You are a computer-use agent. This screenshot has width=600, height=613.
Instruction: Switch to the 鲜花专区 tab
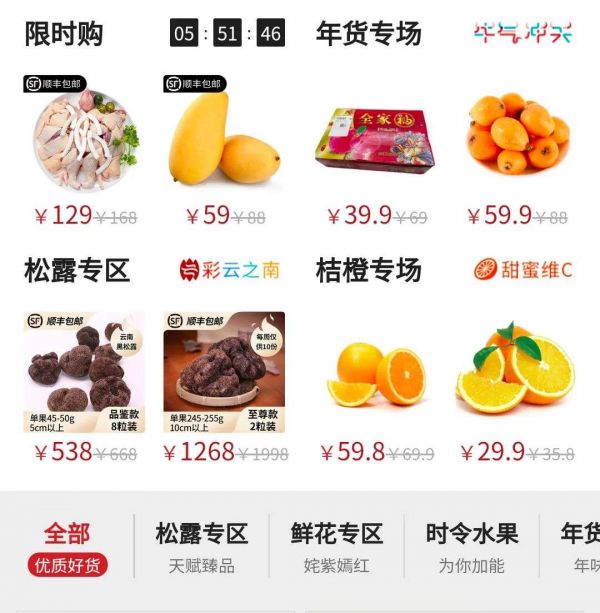point(337,548)
